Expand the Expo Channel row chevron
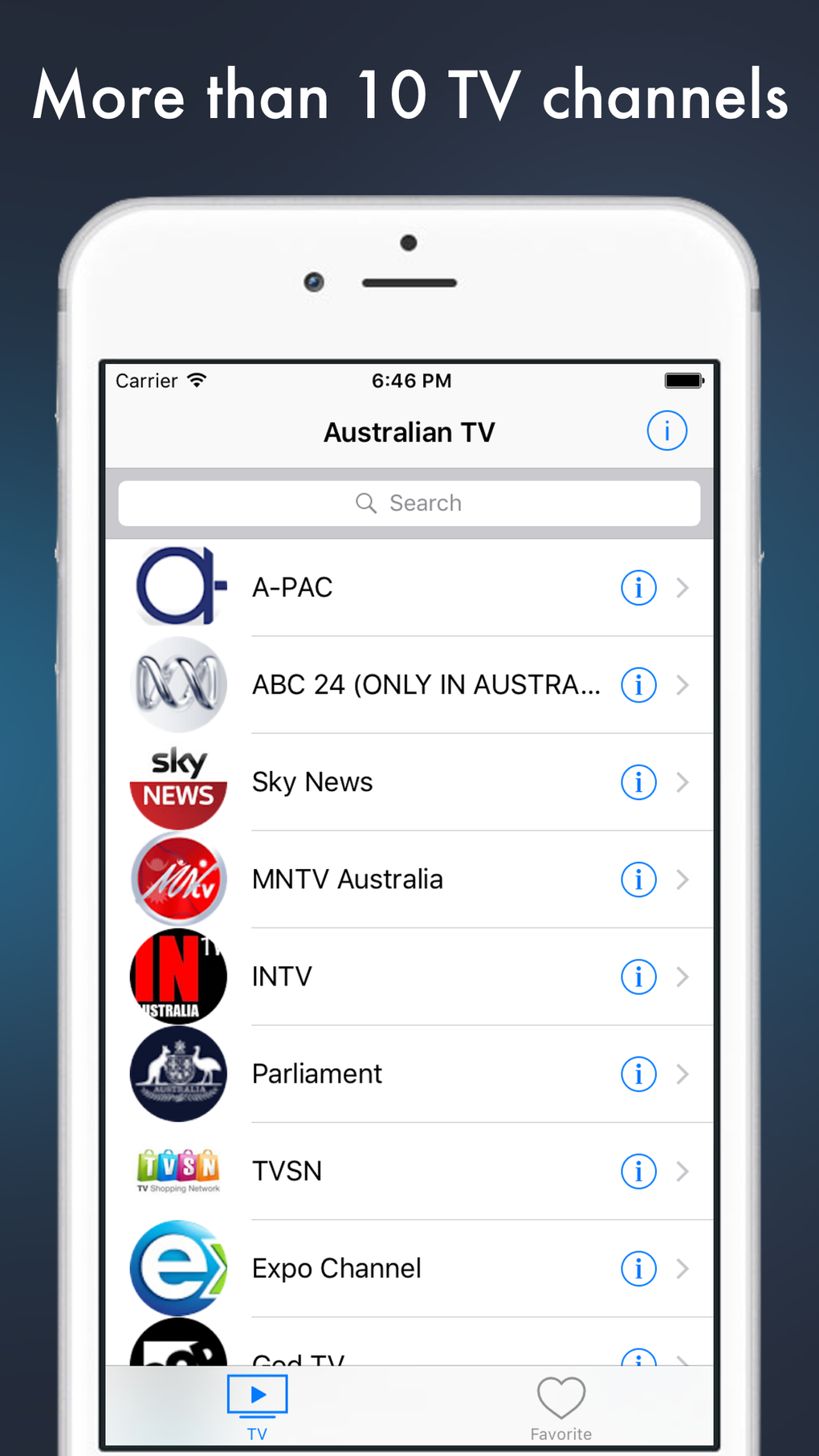 click(x=683, y=1268)
